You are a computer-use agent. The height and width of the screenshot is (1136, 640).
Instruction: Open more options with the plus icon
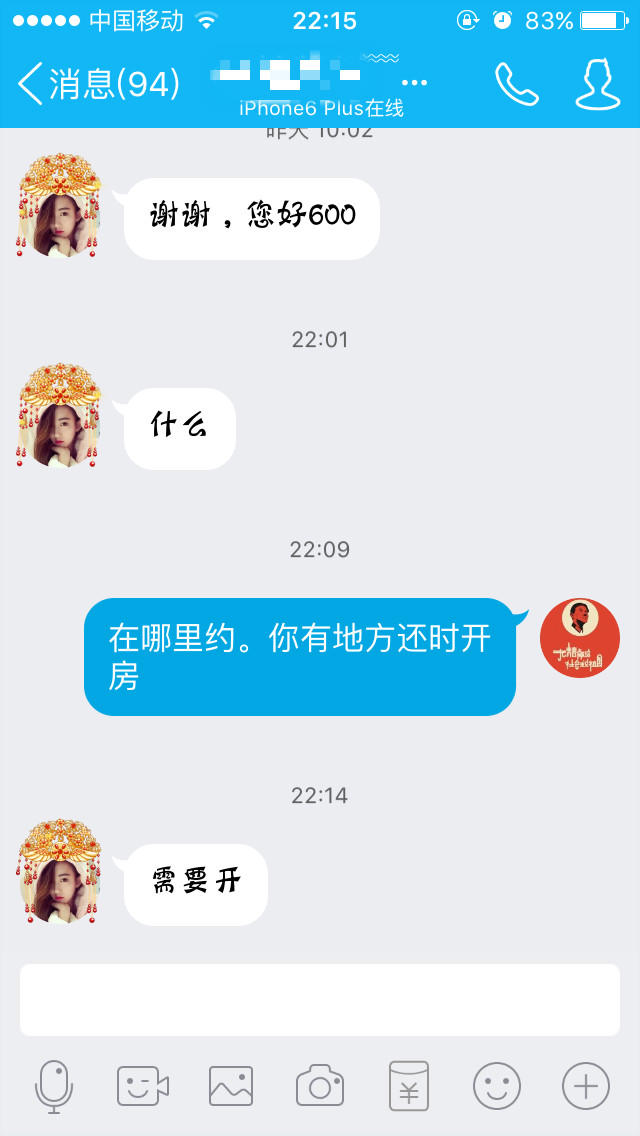point(585,1085)
